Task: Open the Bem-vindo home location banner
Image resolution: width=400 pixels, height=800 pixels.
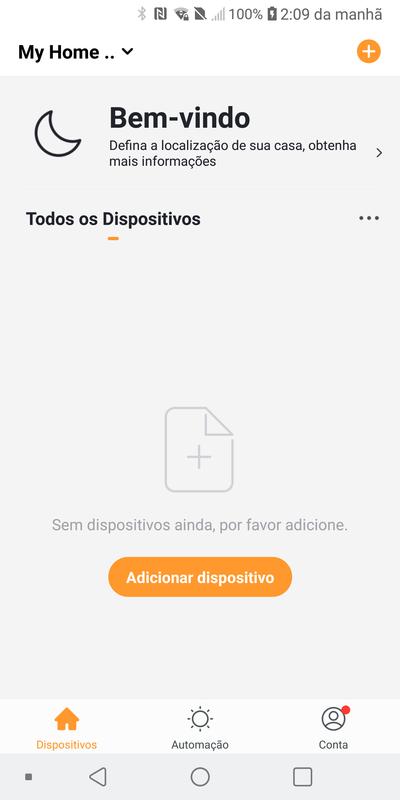Action: coord(207,134)
